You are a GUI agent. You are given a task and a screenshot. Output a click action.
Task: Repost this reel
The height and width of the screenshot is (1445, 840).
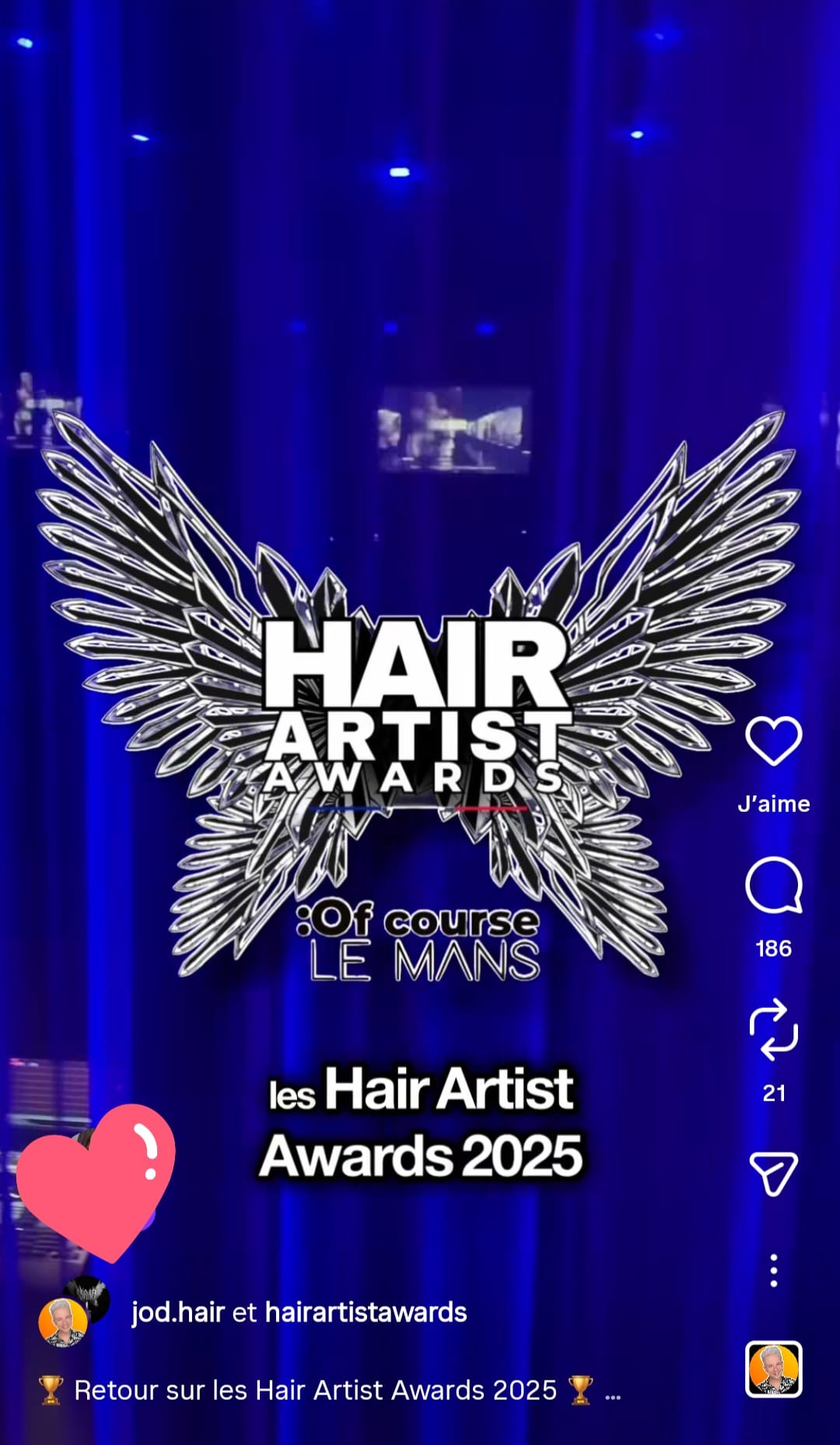(x=773, y=1030)
